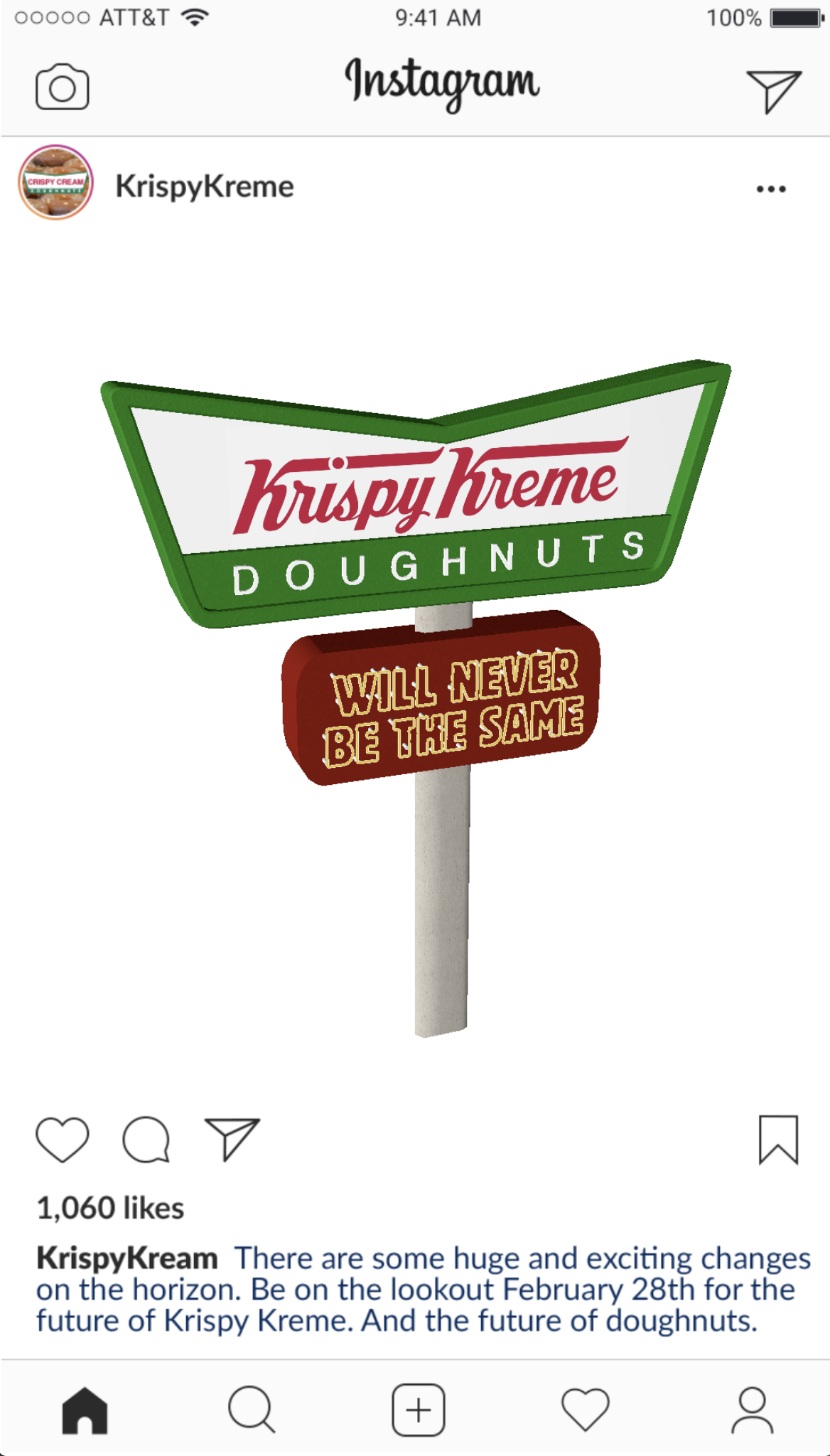Open the KrispyKreme username in post header
The height and width of the screenshot is (1456, 830).
[204, 186]
